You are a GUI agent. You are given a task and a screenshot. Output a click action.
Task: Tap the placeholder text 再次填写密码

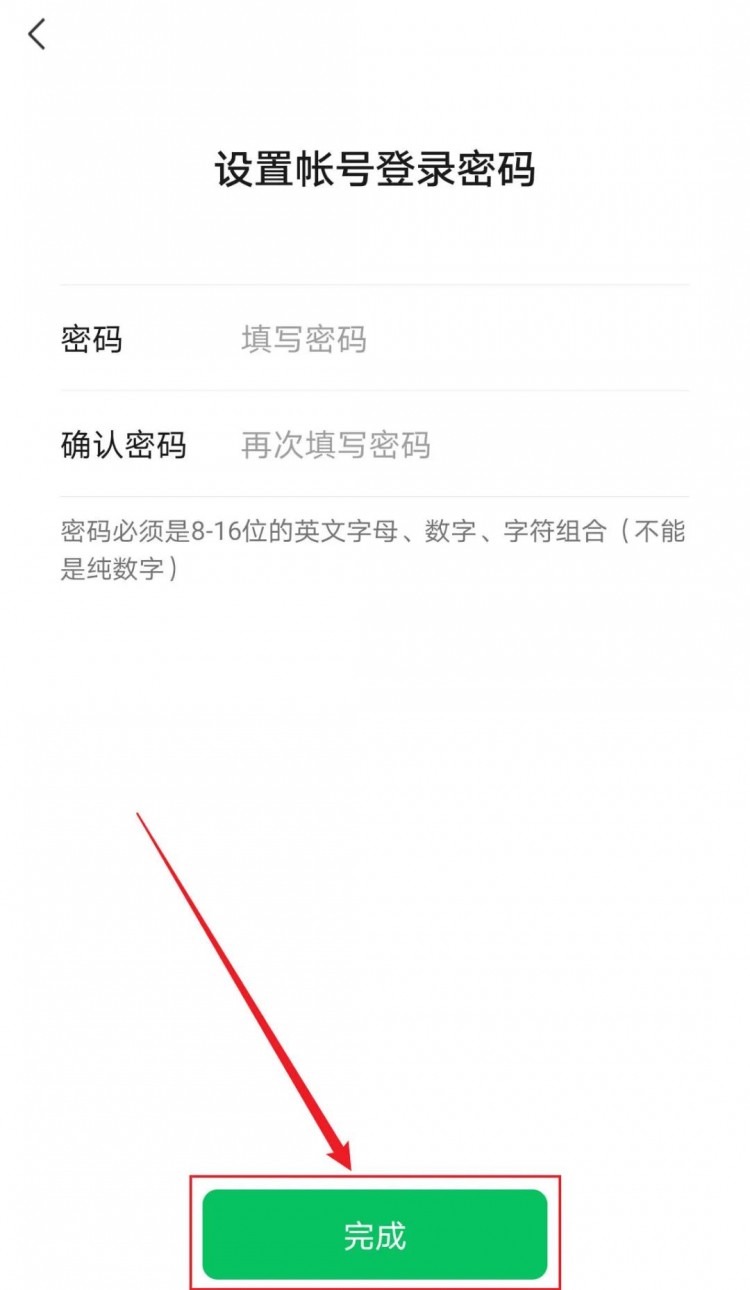tap(334, 445)
